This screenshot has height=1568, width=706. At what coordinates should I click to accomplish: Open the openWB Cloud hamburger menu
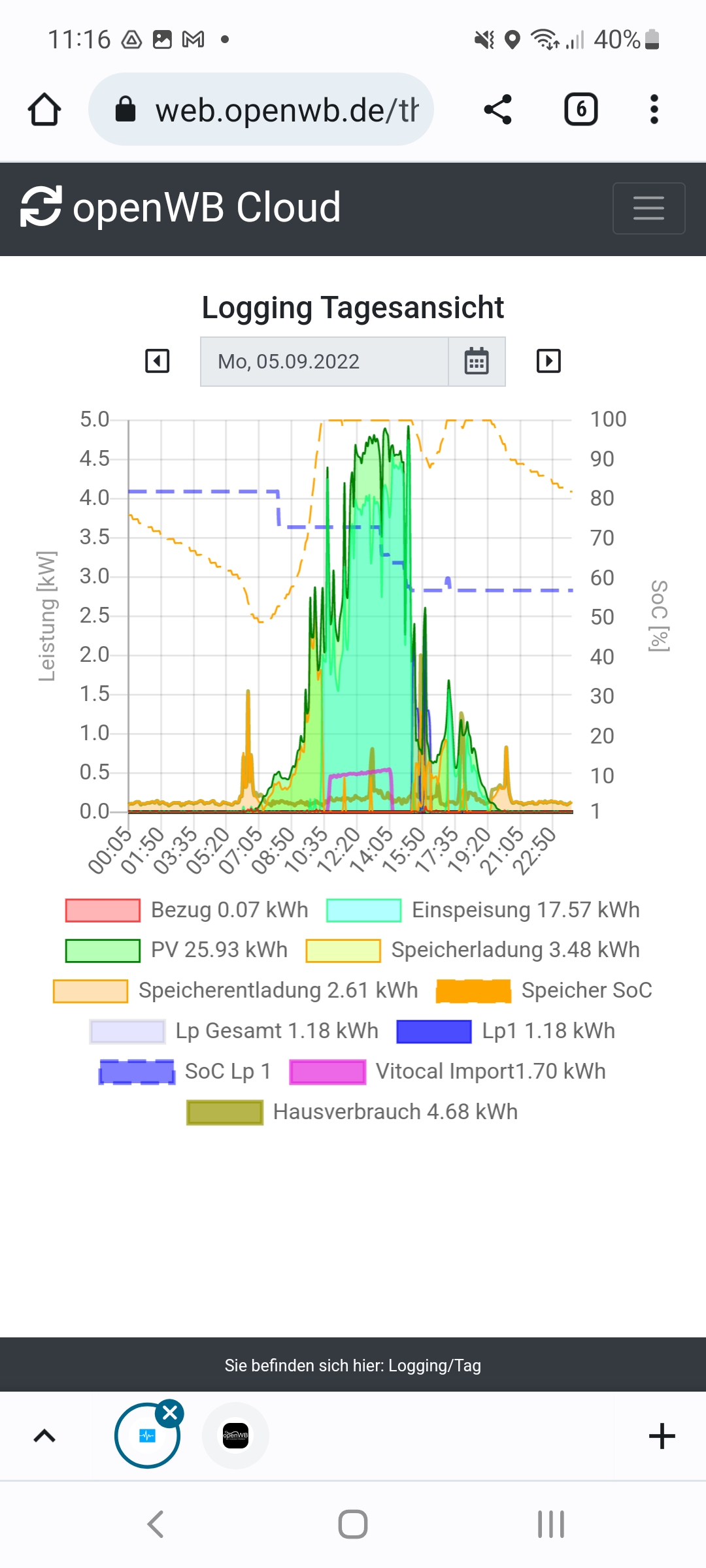648,208
